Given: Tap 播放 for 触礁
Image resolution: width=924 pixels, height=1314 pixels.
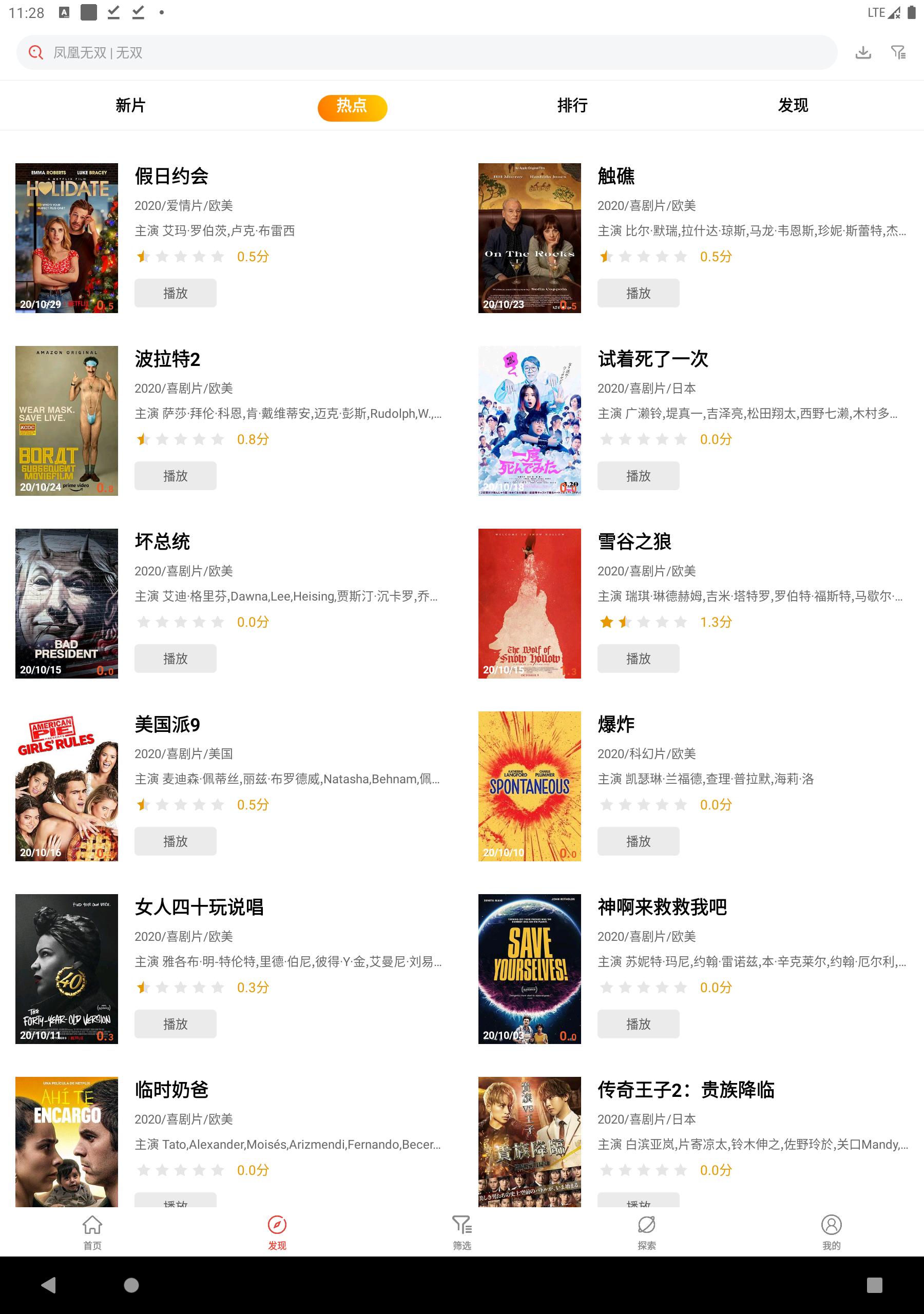Looking at the screenshot, I should tap(638, 293).
